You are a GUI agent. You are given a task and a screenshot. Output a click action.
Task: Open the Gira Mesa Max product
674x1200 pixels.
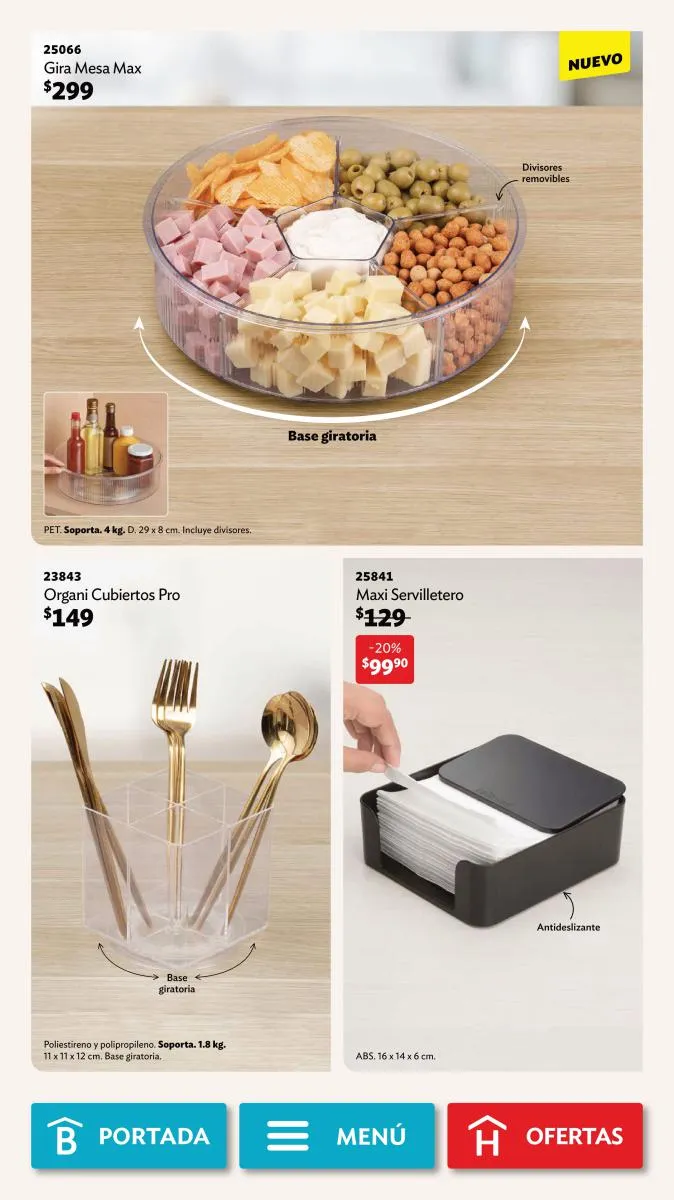point(337,290)
